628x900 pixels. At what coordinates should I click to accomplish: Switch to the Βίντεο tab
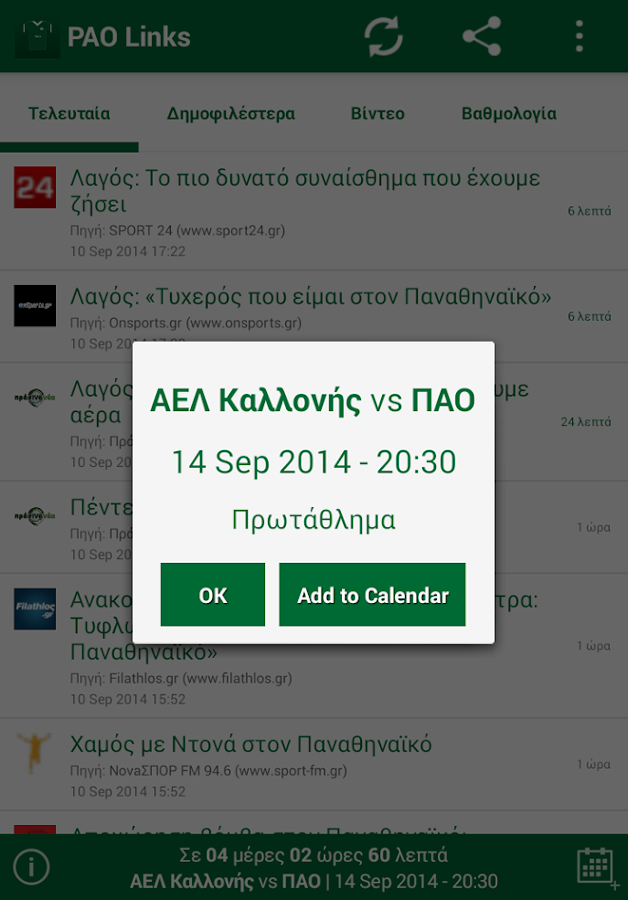(x=378, y=114)
